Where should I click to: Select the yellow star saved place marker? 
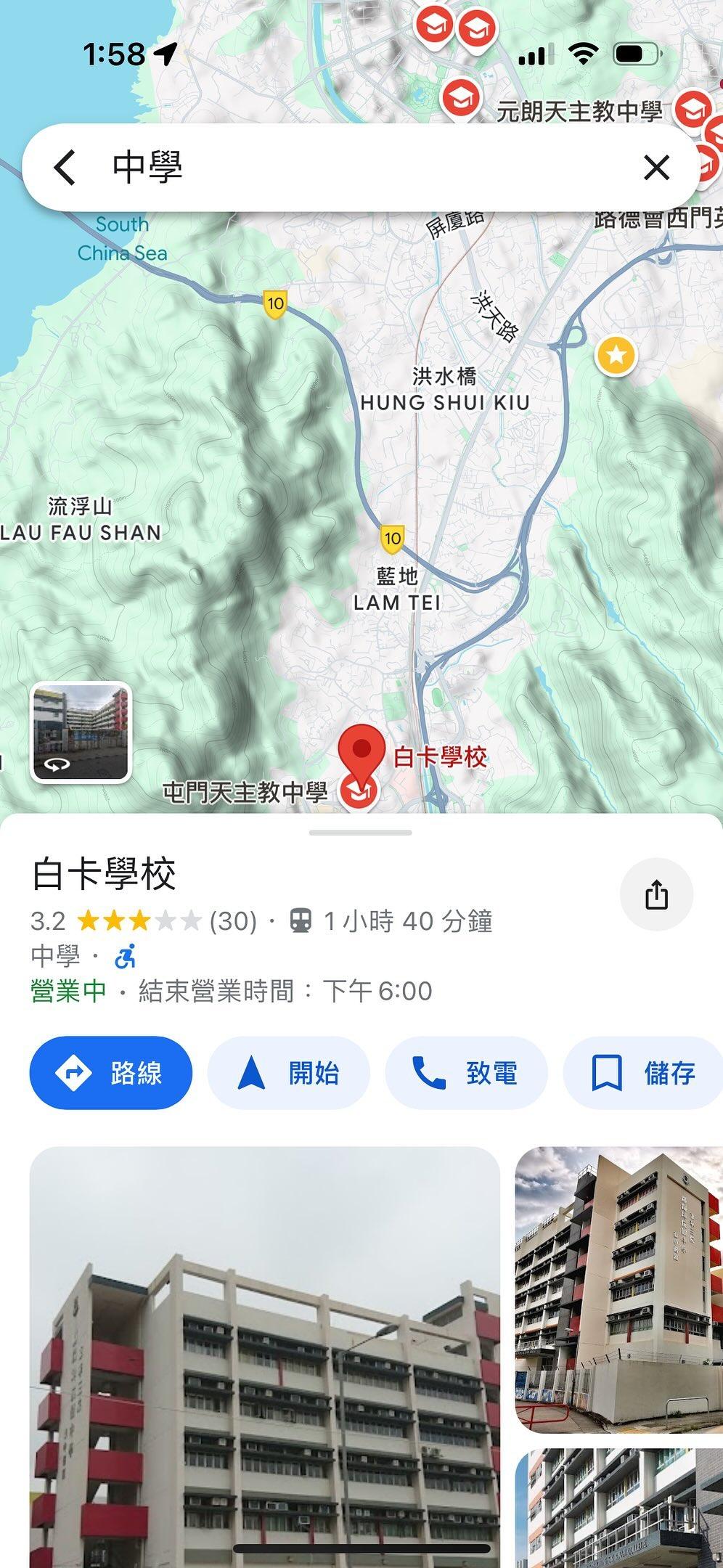click(x=616, y=355)
